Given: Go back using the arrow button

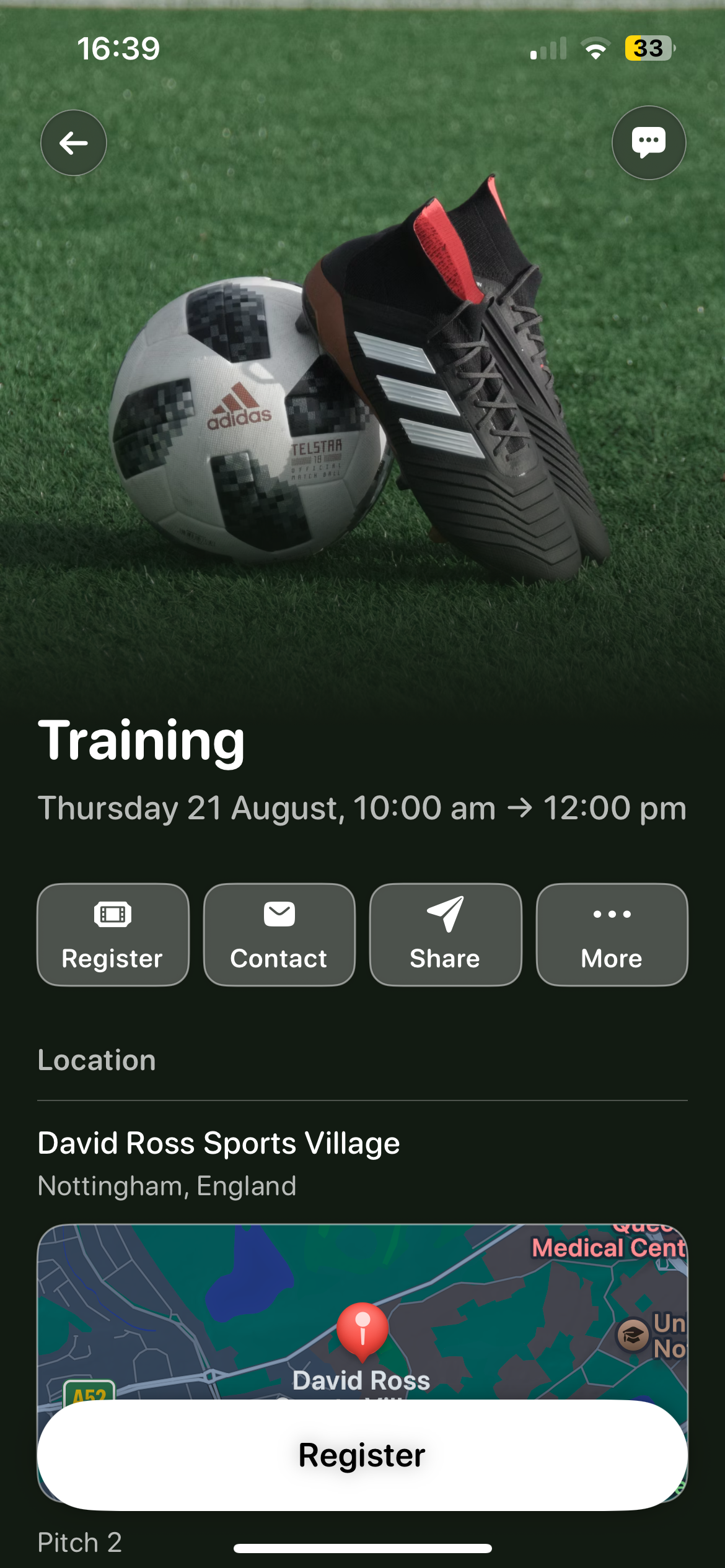Looking at the screenshot, I should click(74, 143).
